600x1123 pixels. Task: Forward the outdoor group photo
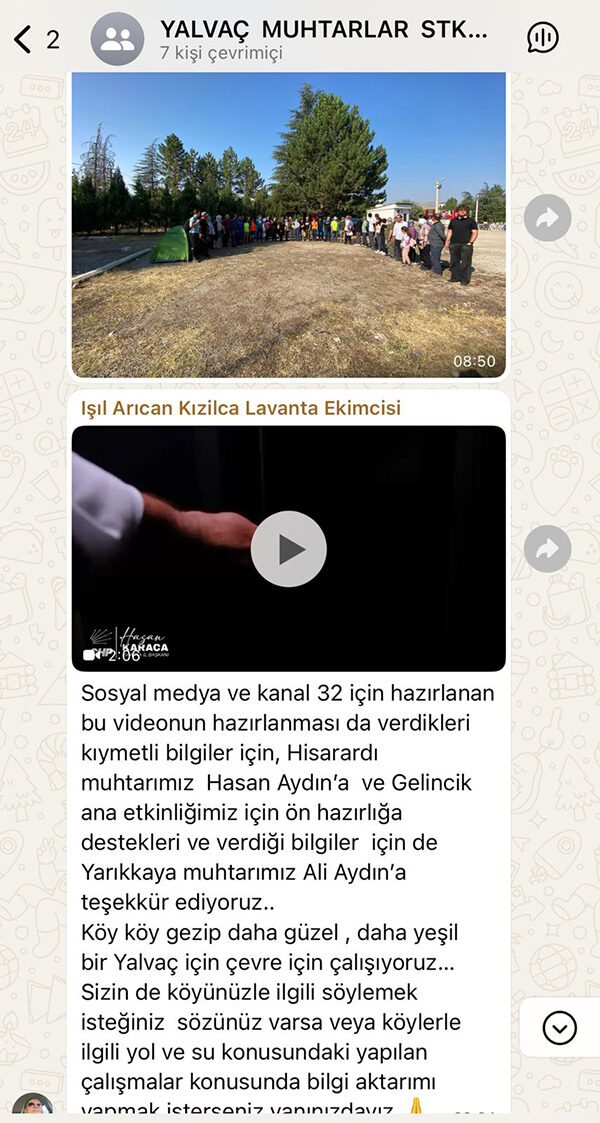[548, 218]
